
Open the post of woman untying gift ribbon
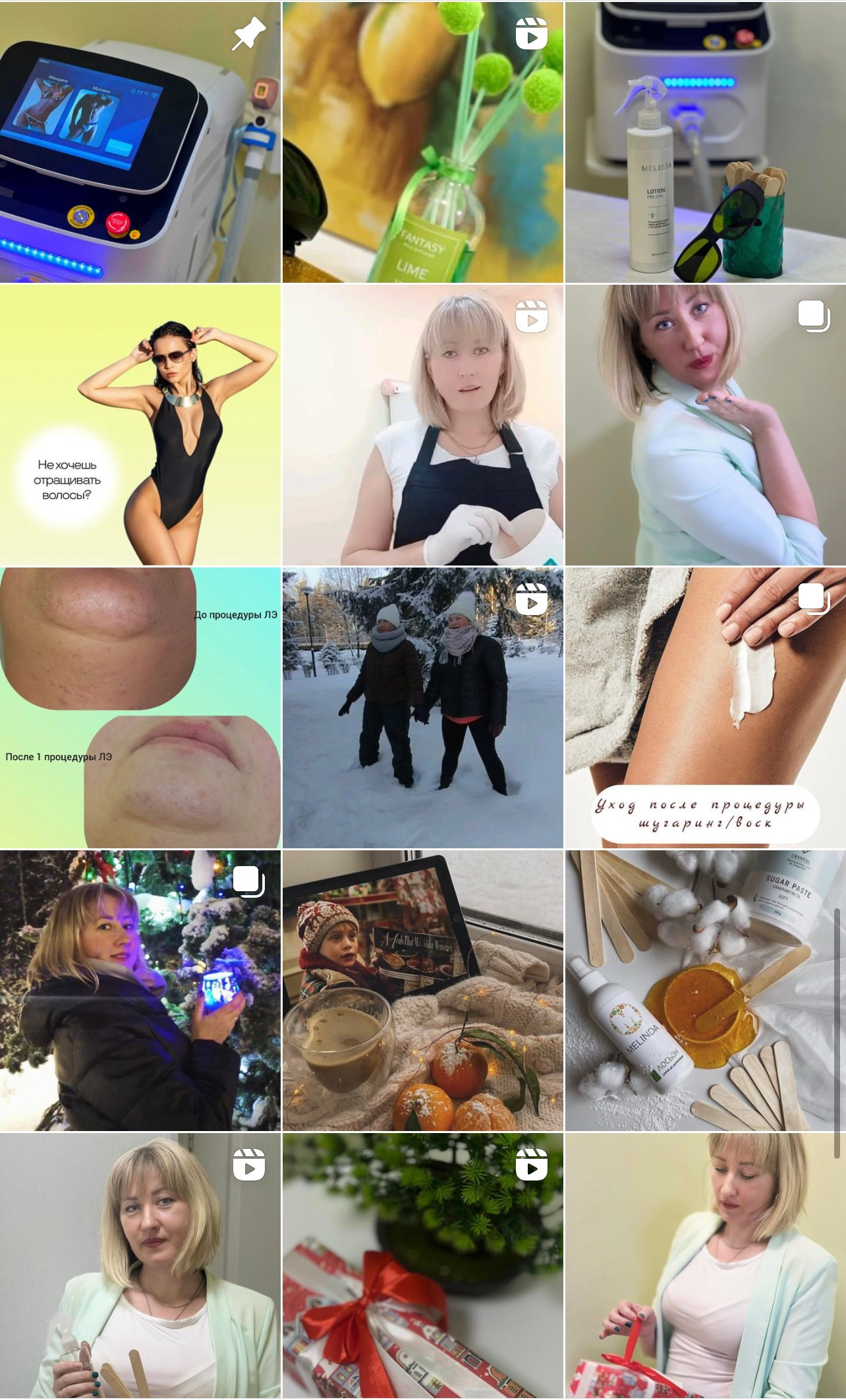tap(705, 1266)
